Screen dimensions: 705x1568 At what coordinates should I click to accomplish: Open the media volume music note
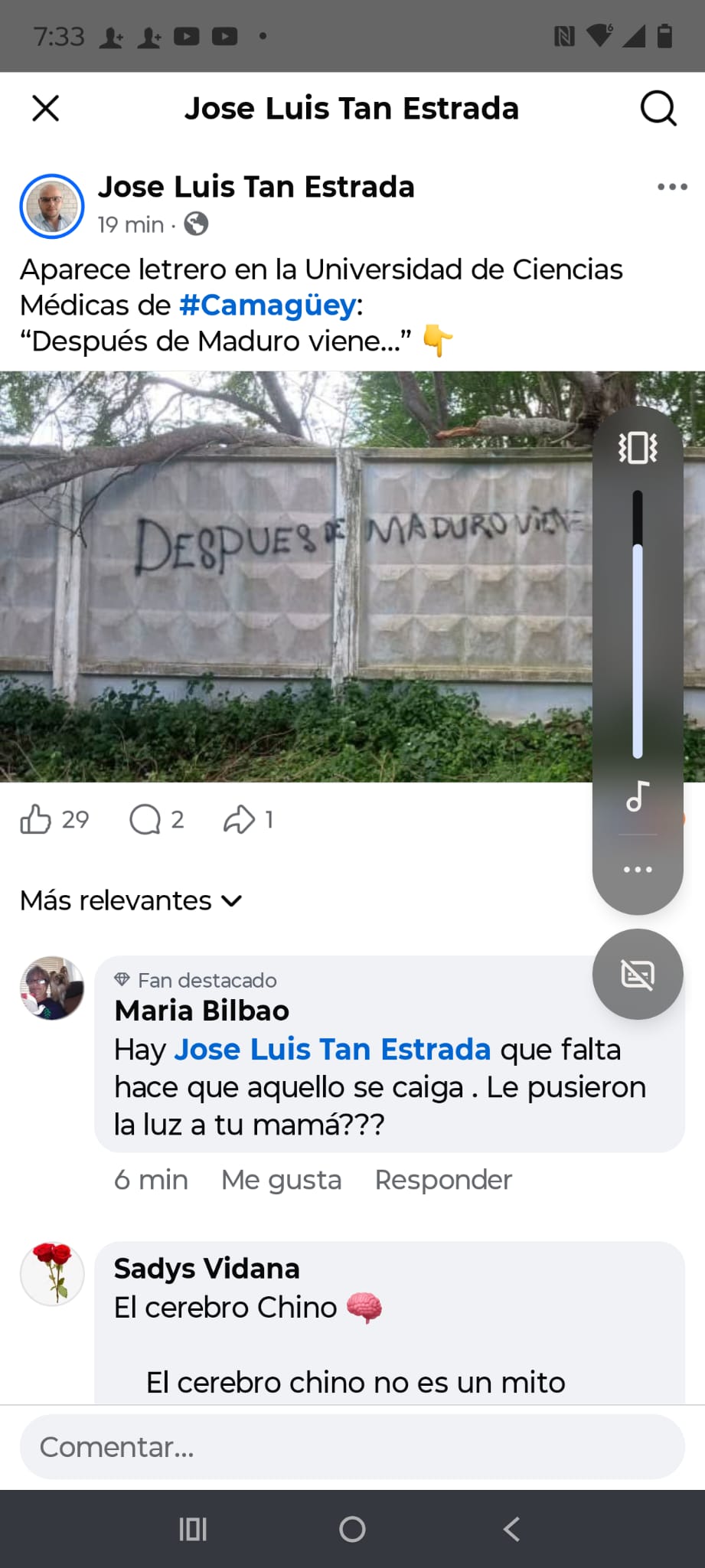point(638,797)
